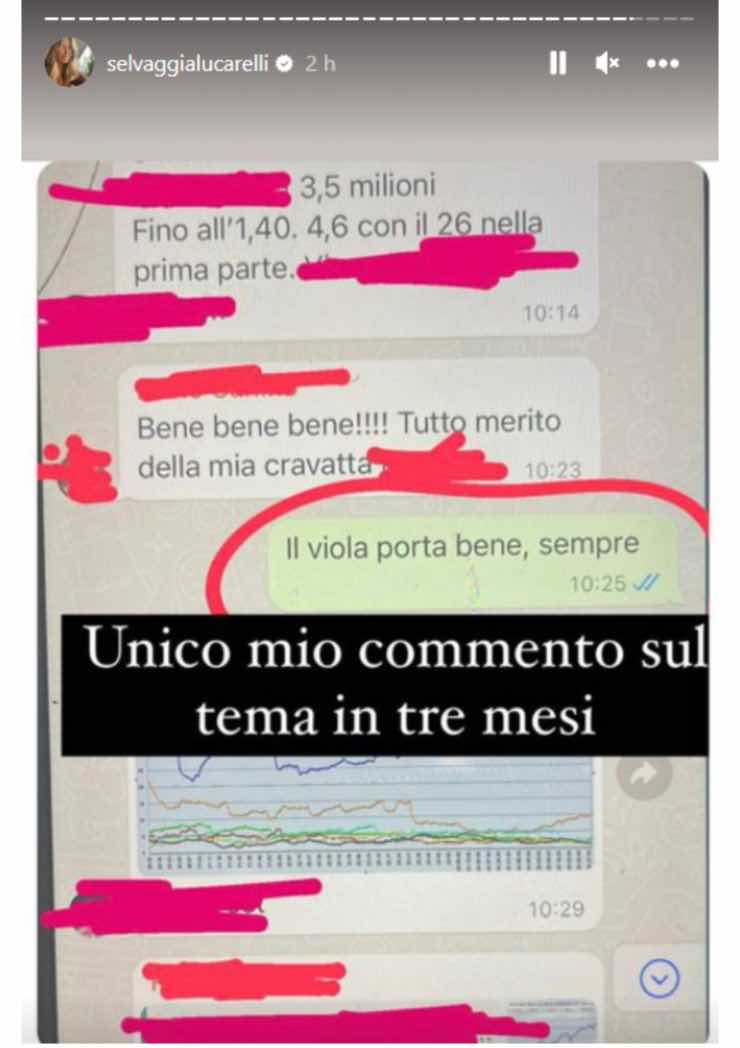This screenshot has width=740, height=1048.
Task: Tap selvaggialucarelli's profile avatar
Action: pos(69,63)
